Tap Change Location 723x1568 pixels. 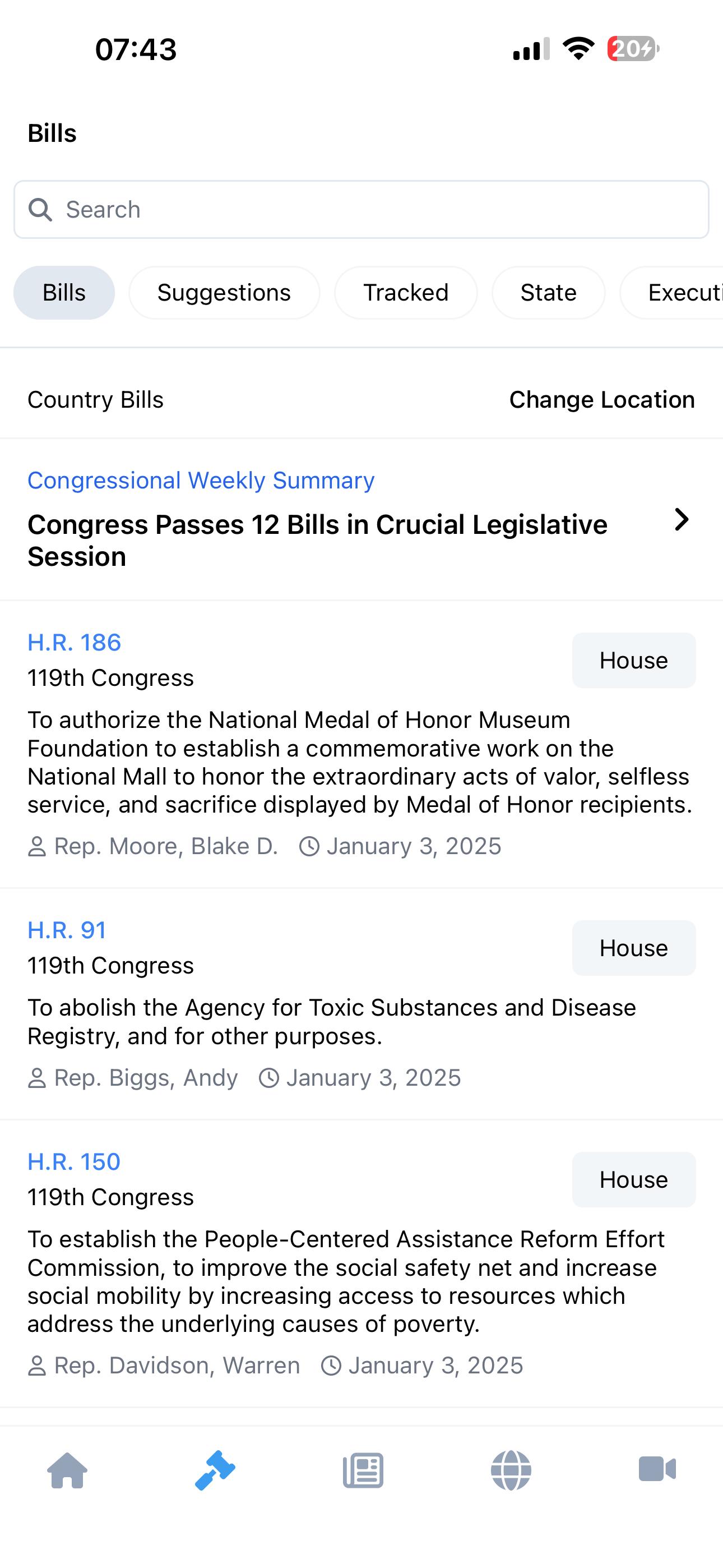[x=601, y=400]
